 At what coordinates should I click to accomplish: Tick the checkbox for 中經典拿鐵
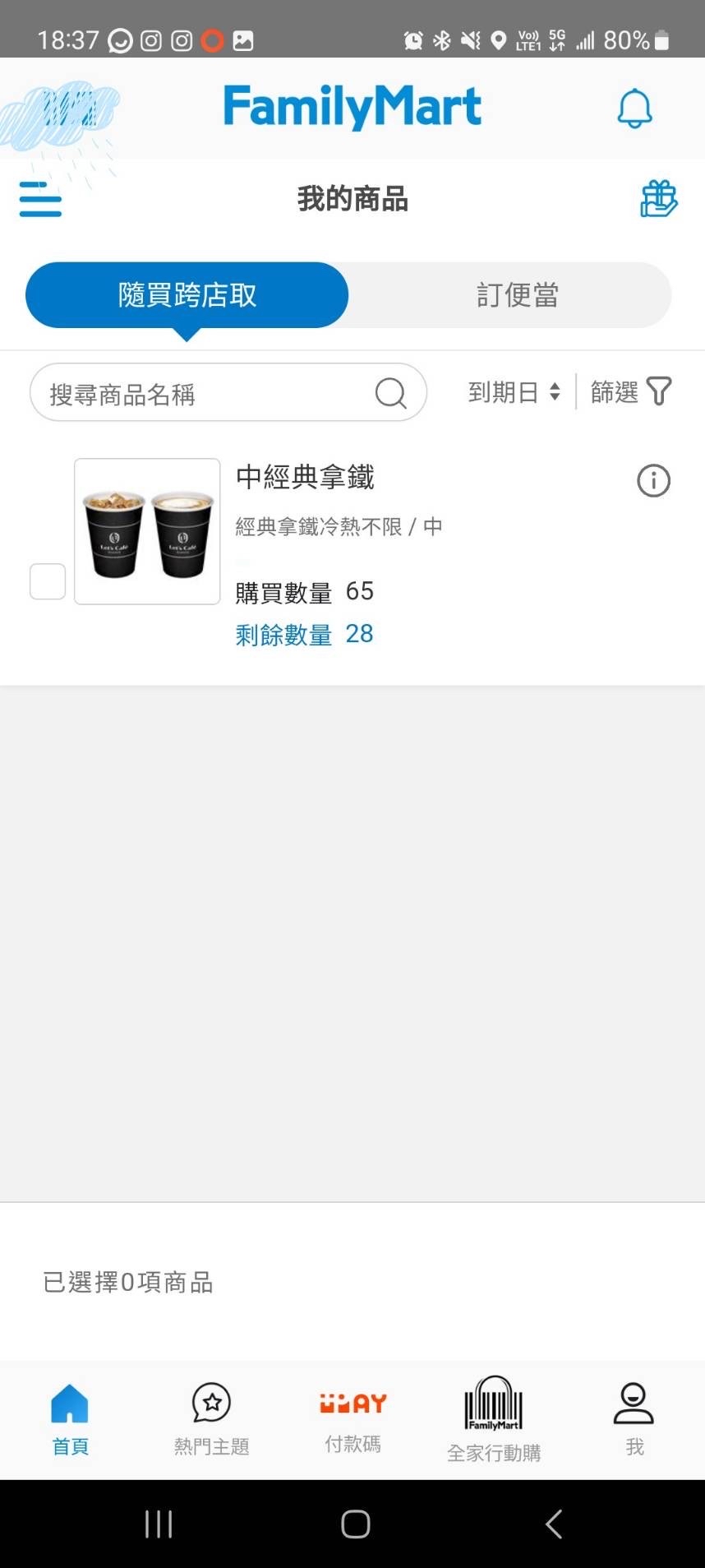coord(48,581)
